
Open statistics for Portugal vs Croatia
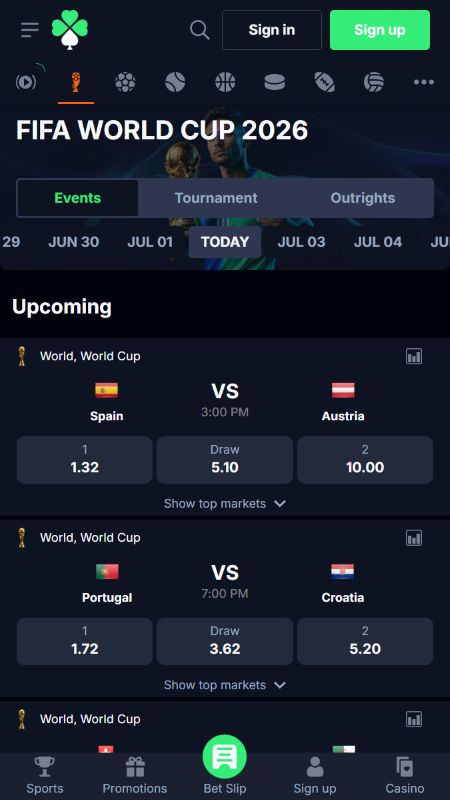point(414,538)
